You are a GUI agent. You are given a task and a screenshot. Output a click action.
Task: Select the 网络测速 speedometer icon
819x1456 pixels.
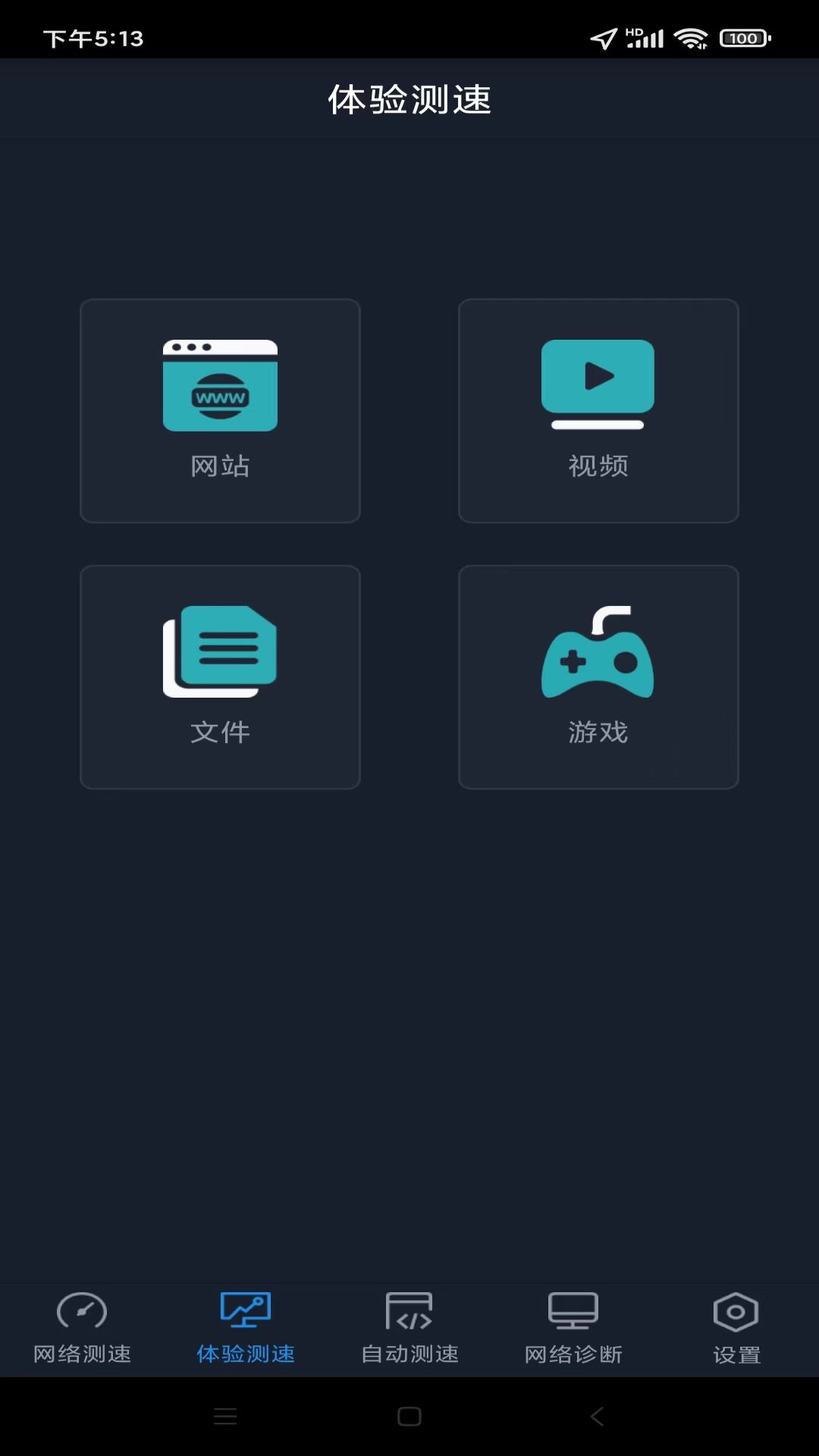coord(82,1310)
